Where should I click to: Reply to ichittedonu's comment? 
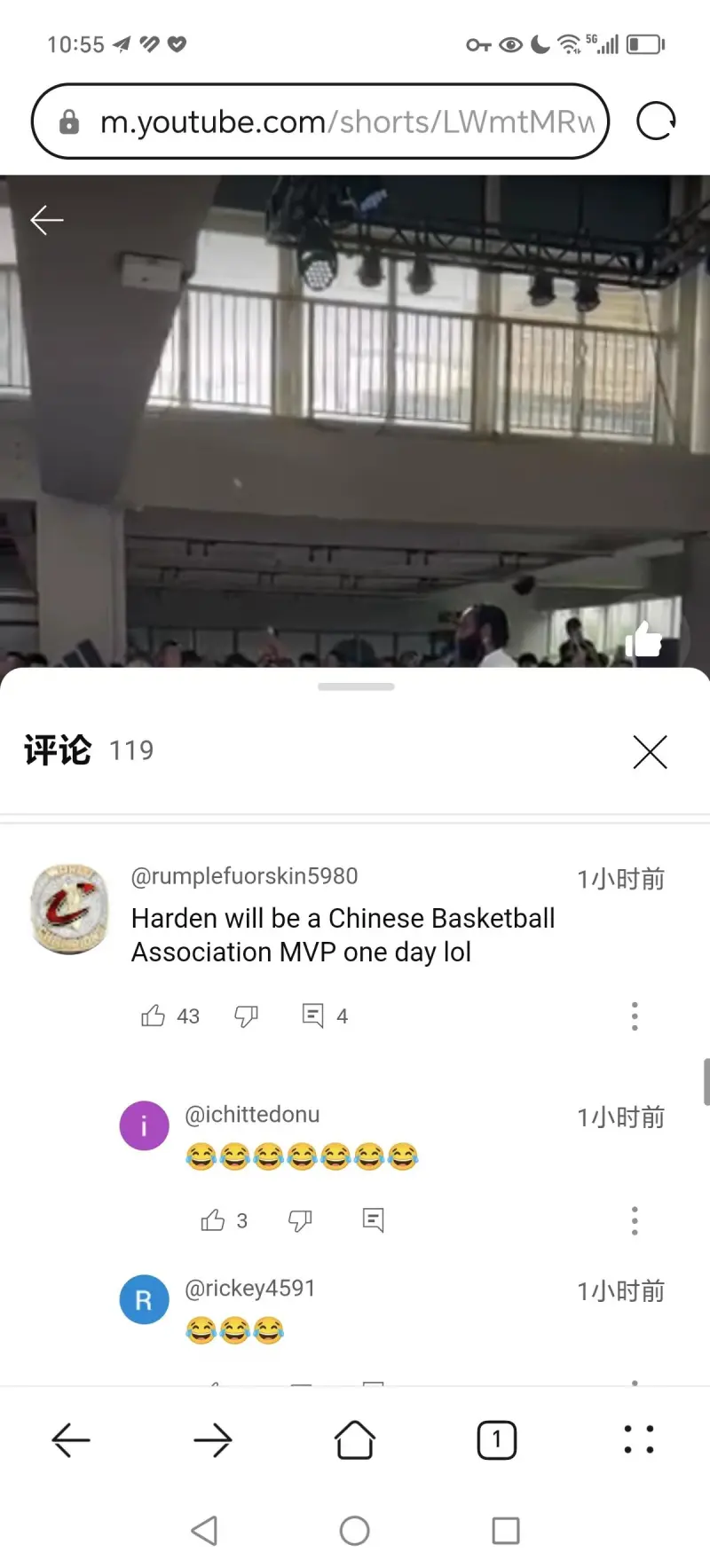[x=373, y=1220]
